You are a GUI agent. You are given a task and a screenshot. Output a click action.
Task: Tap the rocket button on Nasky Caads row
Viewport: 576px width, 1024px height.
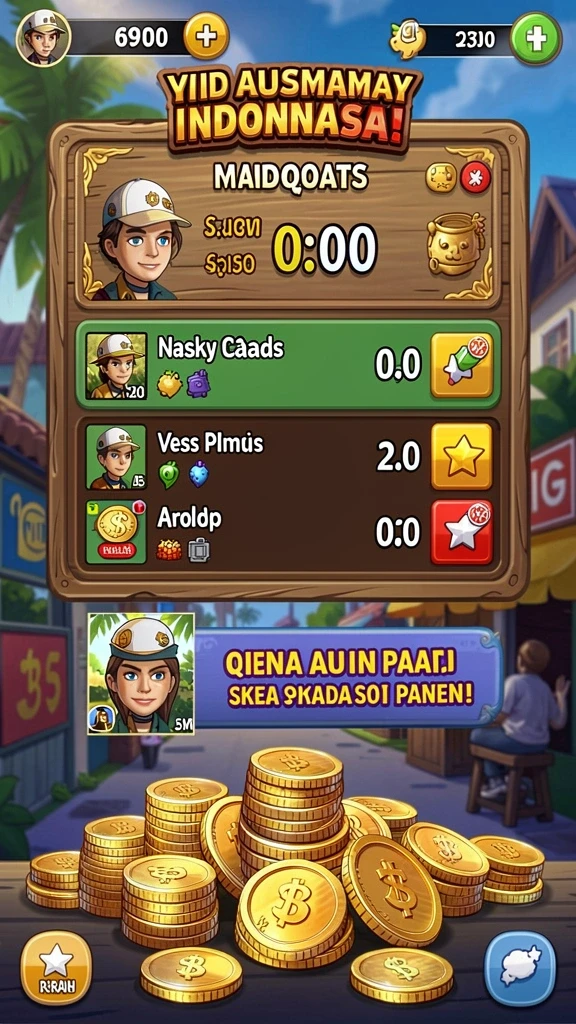[461, 364]
